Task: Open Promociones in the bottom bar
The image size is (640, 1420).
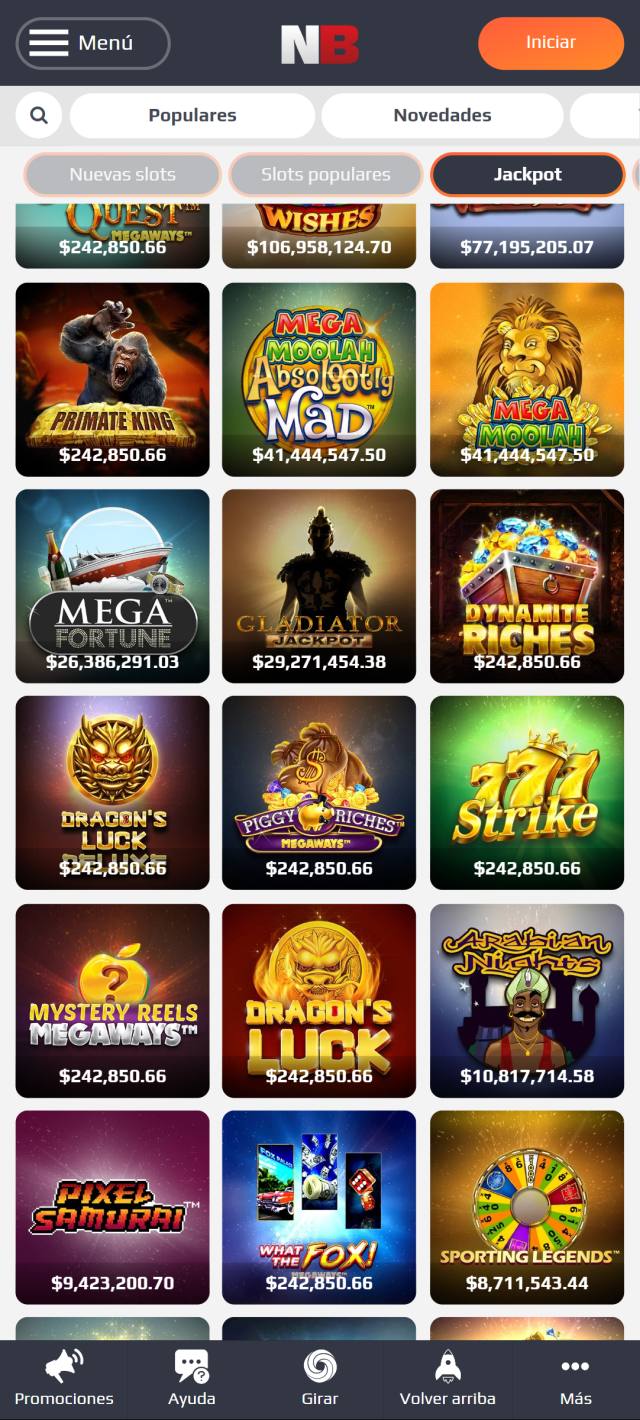Action: [x=64, y=1379]
